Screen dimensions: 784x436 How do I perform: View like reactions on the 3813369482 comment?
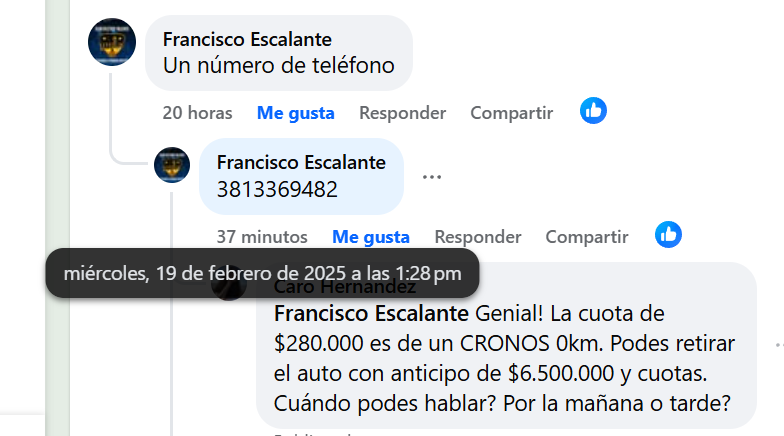tap(668, 235)
